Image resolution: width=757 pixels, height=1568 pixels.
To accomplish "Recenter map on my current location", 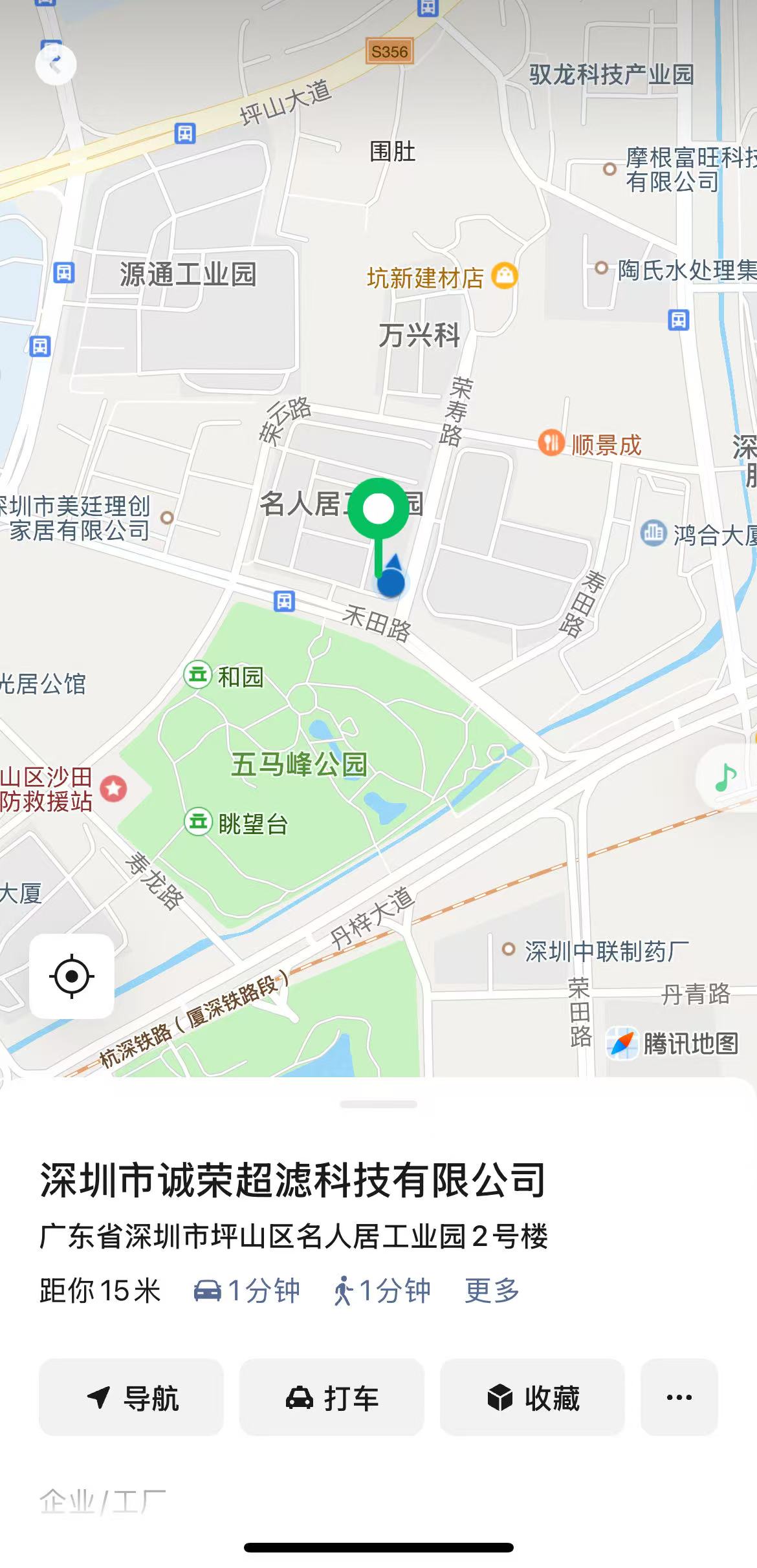I will tap(72, 976).
